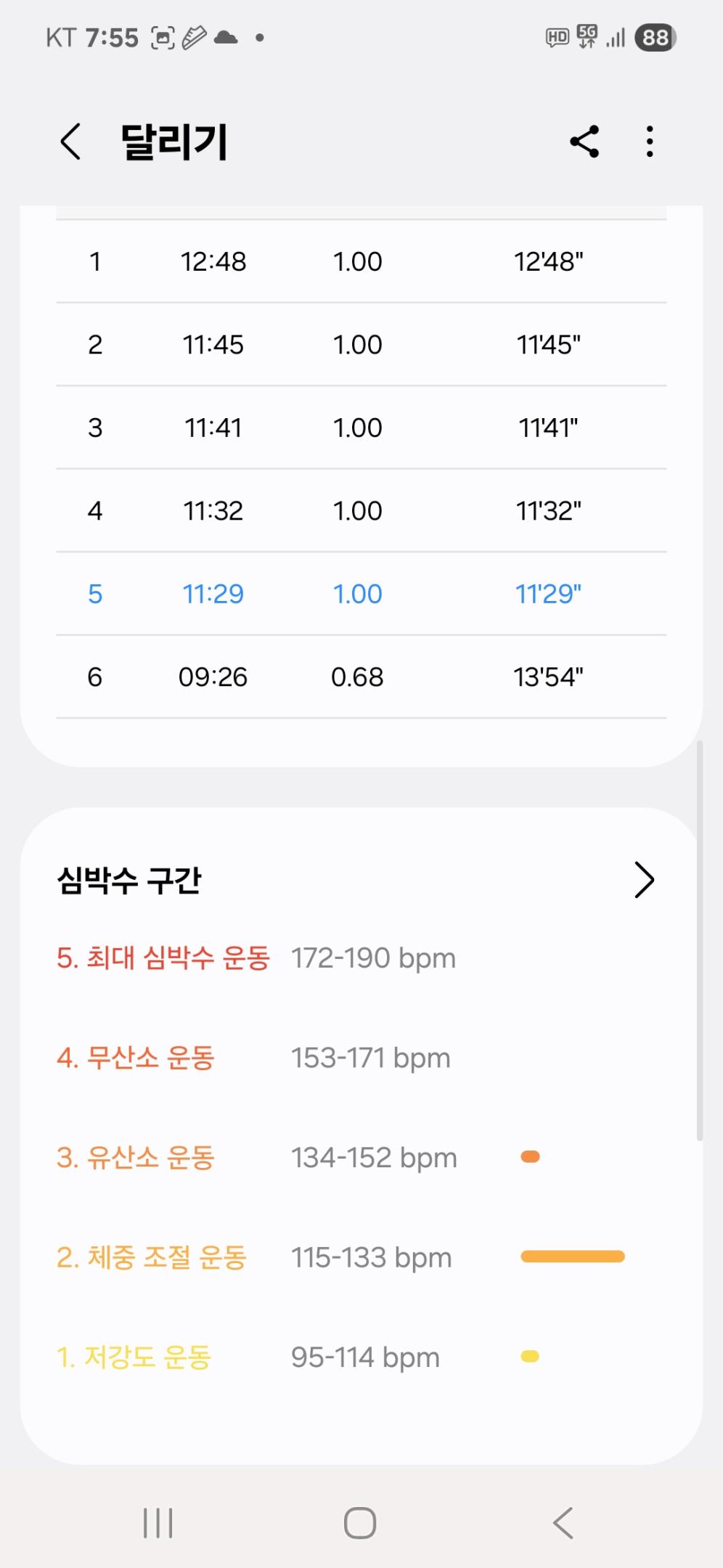Go back from the 달리기 screen

(x=70, y=141)
